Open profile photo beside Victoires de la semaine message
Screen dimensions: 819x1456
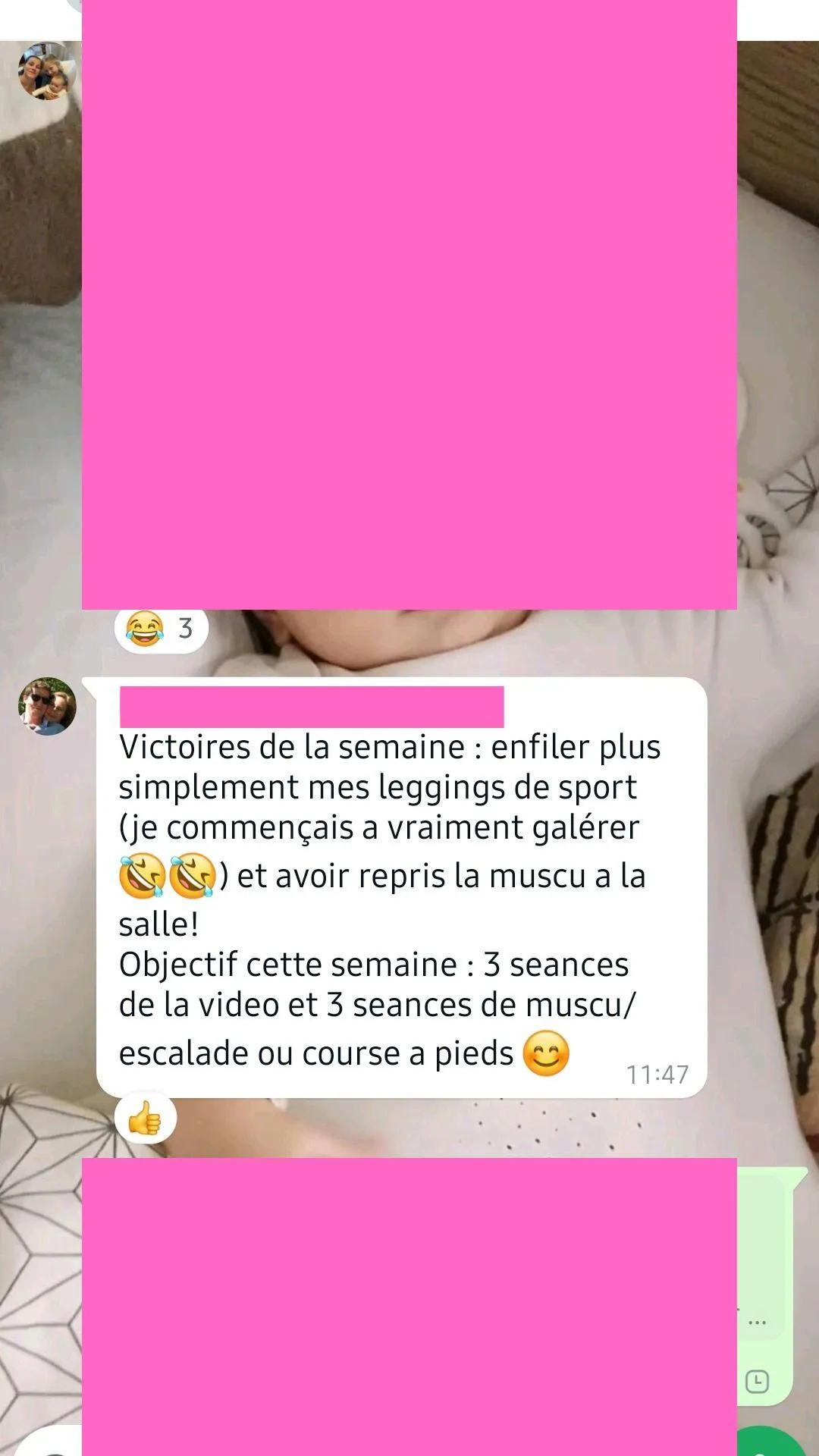coord(47,707)
